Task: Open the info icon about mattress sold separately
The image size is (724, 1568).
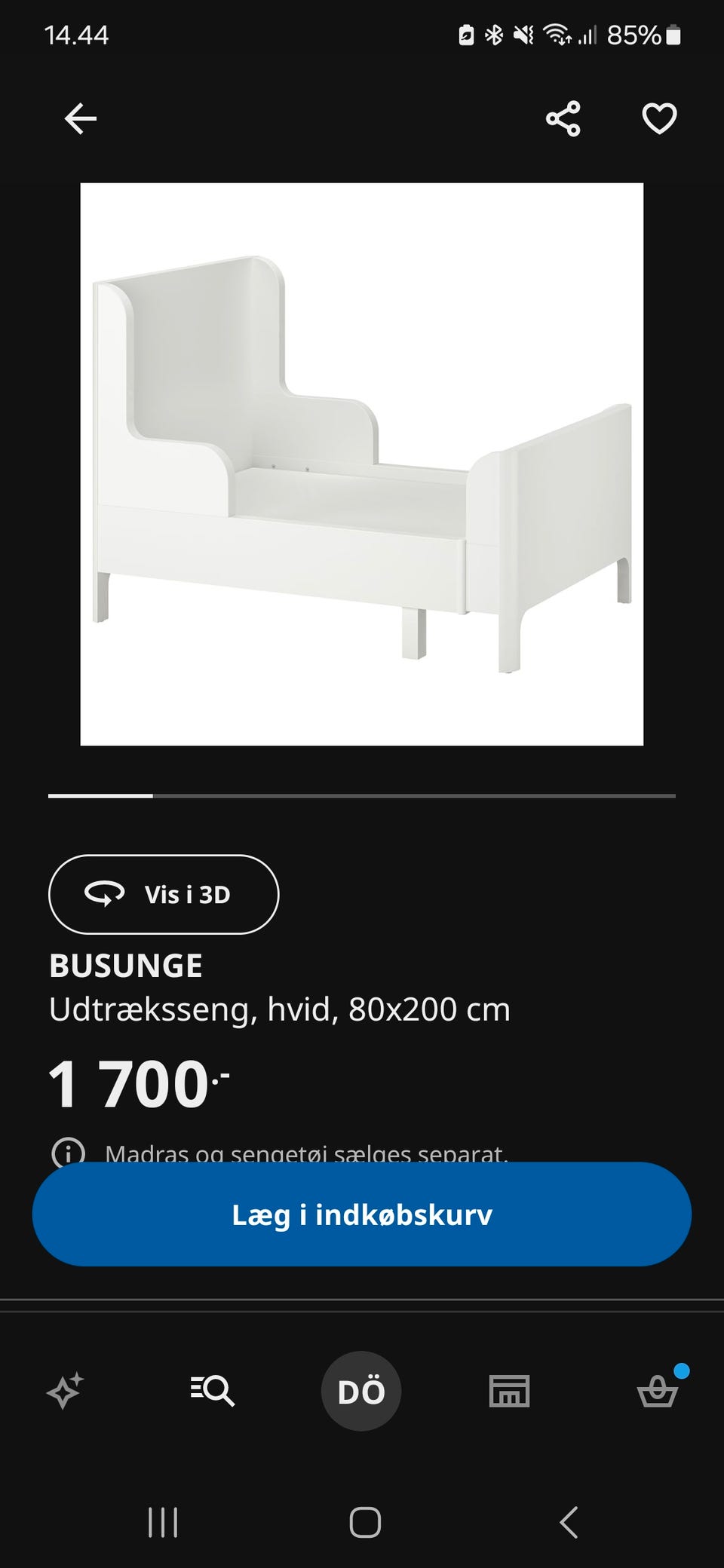Action: pyautogui.click(x=68, y=1152)
